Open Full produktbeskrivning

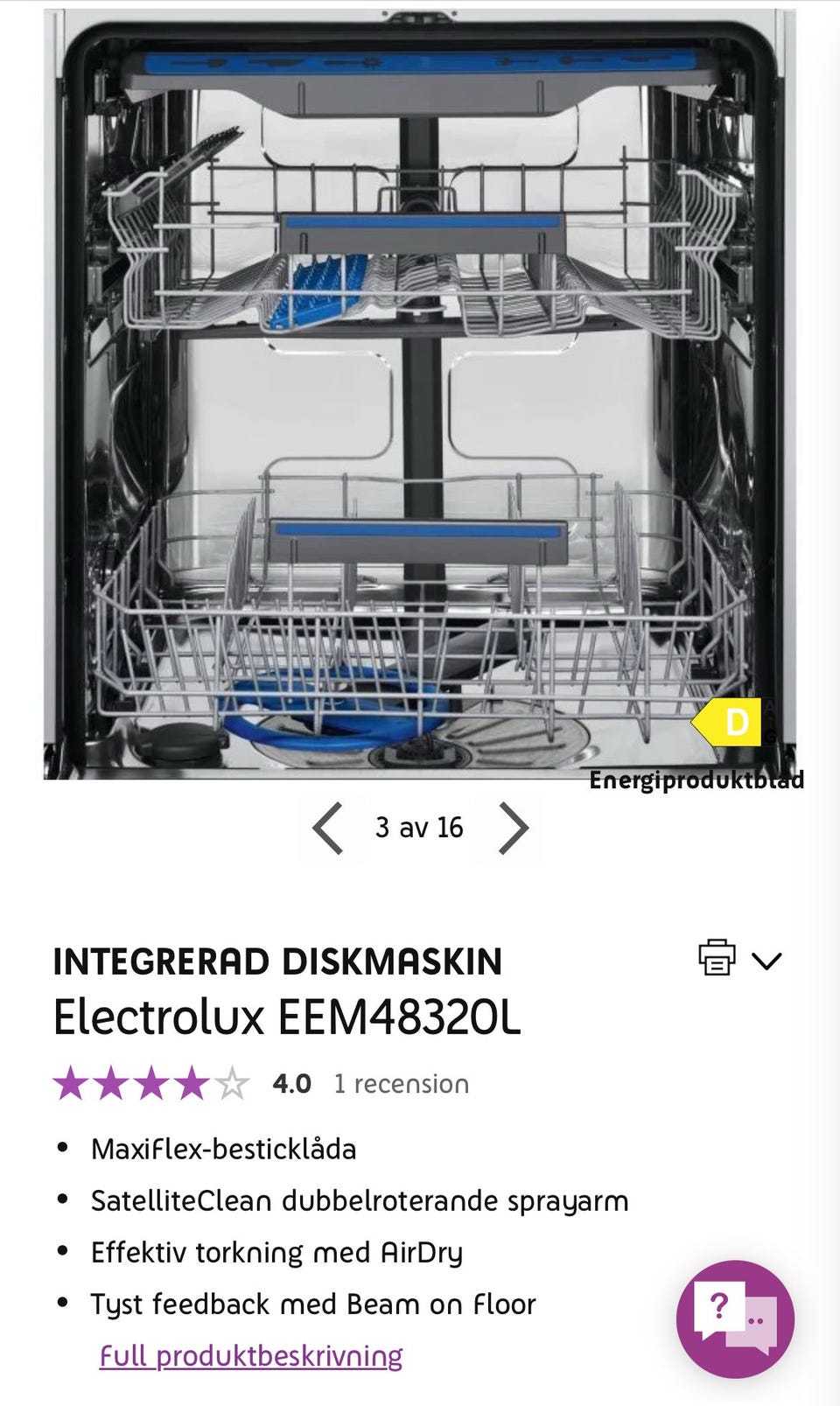pyautogui.click(x=252, y=1356)
